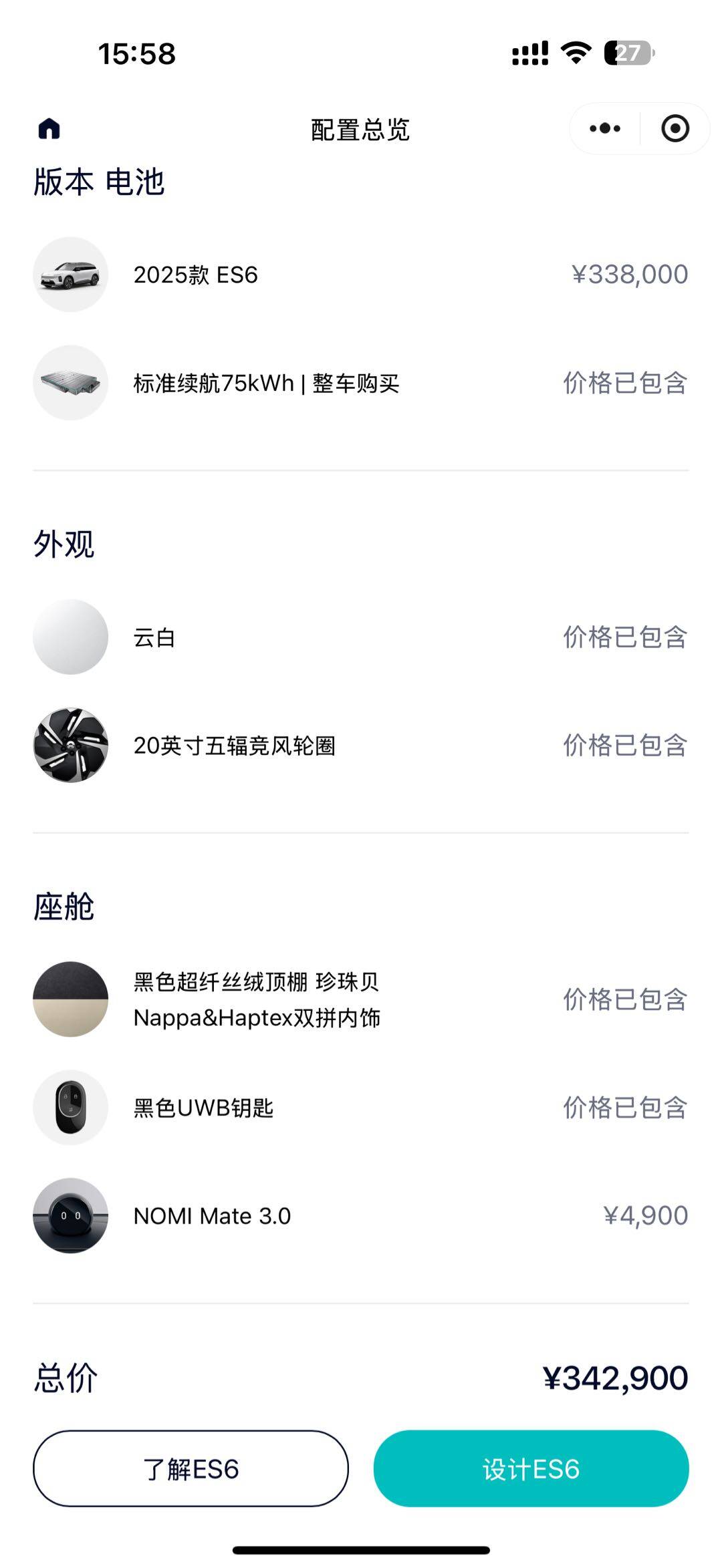Go to the mini program home icon

pyautogui.click(x=49, y=128)
